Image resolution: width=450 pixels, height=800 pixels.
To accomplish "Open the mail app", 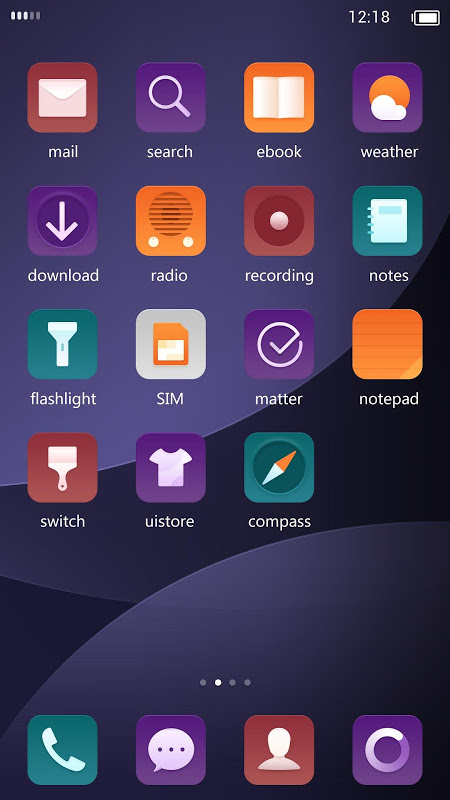I will click(62, 97).
